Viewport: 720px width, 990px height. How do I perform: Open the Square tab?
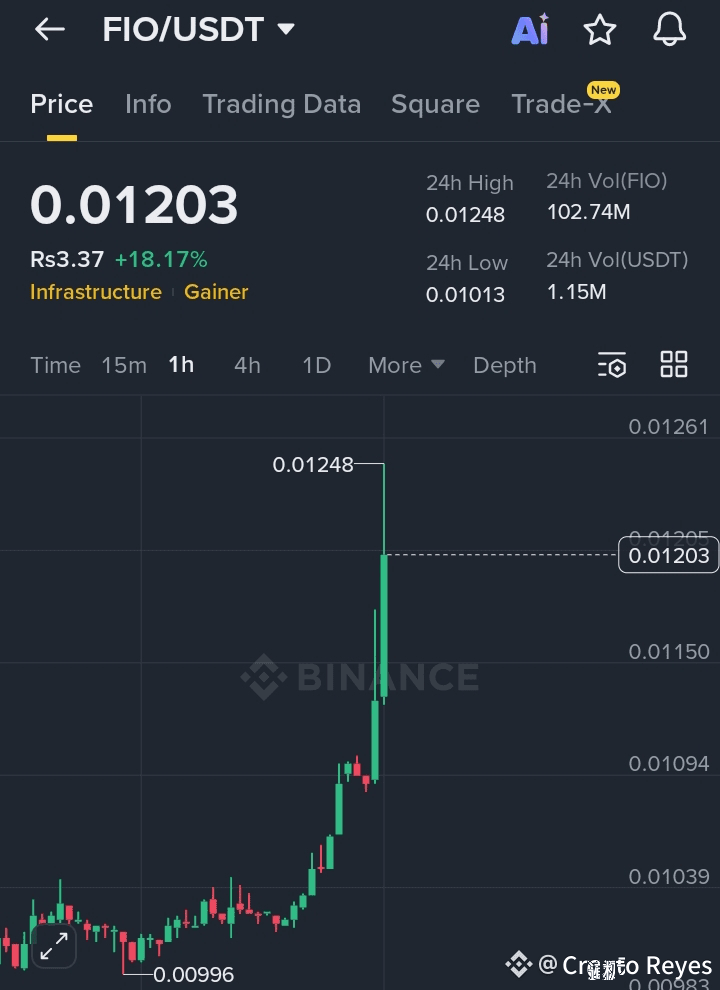point(435,104)
